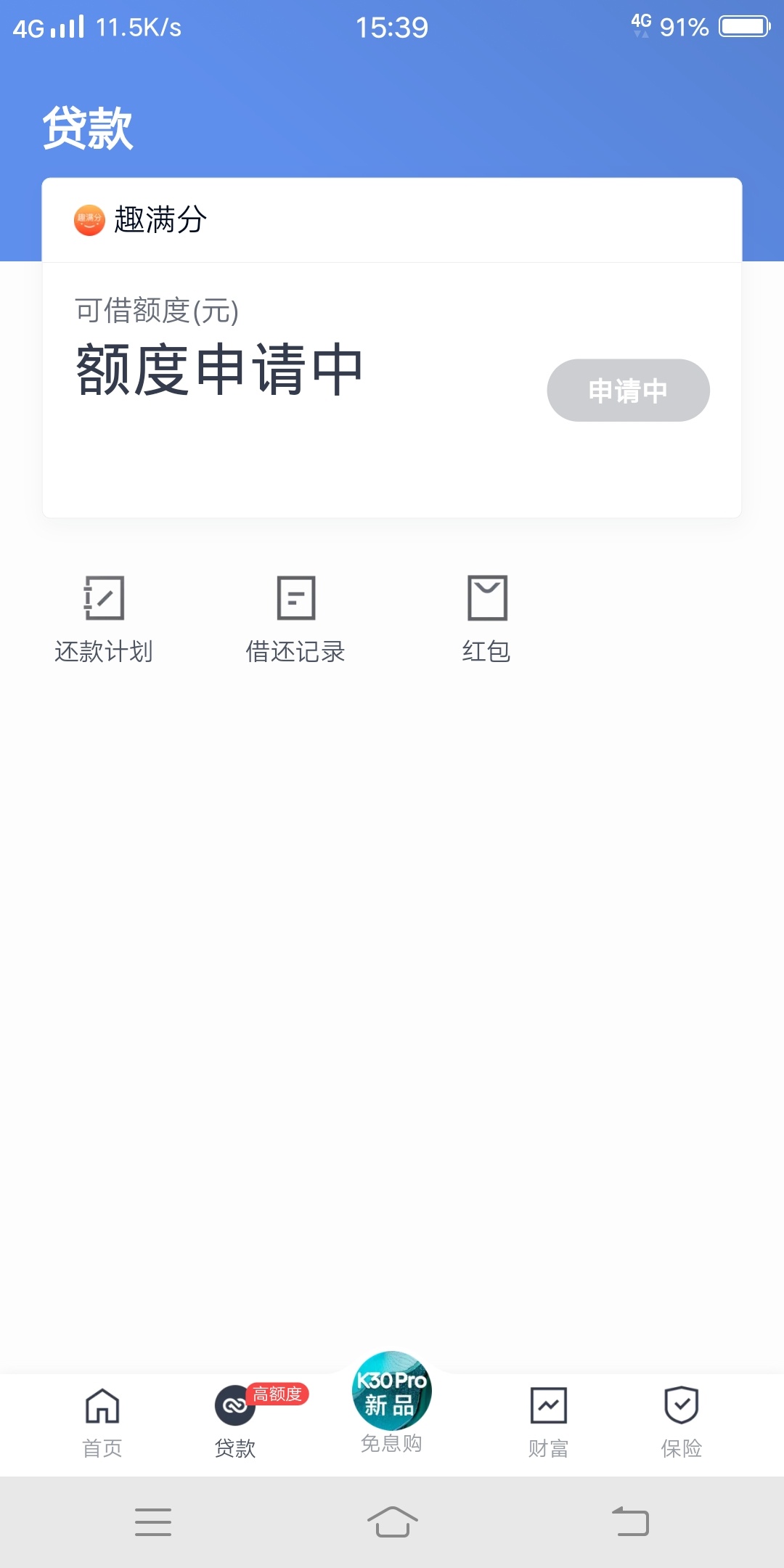Open 借还记录 loan records
The image size is (784, 1568).
[x=295, y=619]
